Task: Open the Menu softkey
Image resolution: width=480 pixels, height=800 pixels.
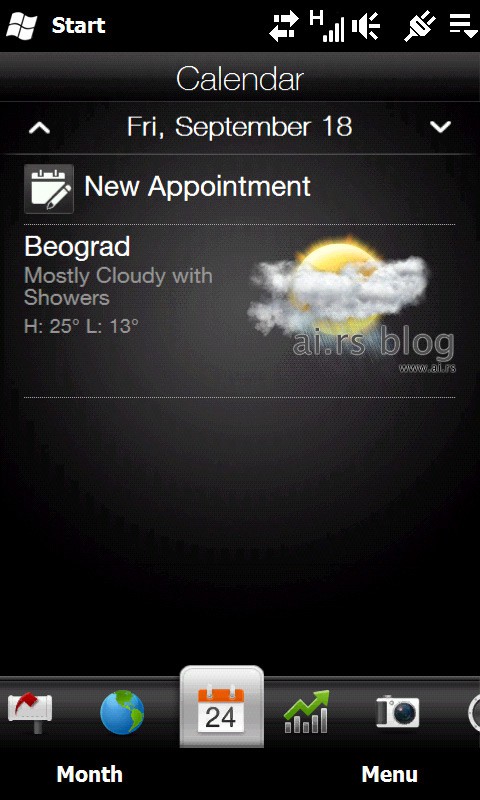Action: [390, 774]
